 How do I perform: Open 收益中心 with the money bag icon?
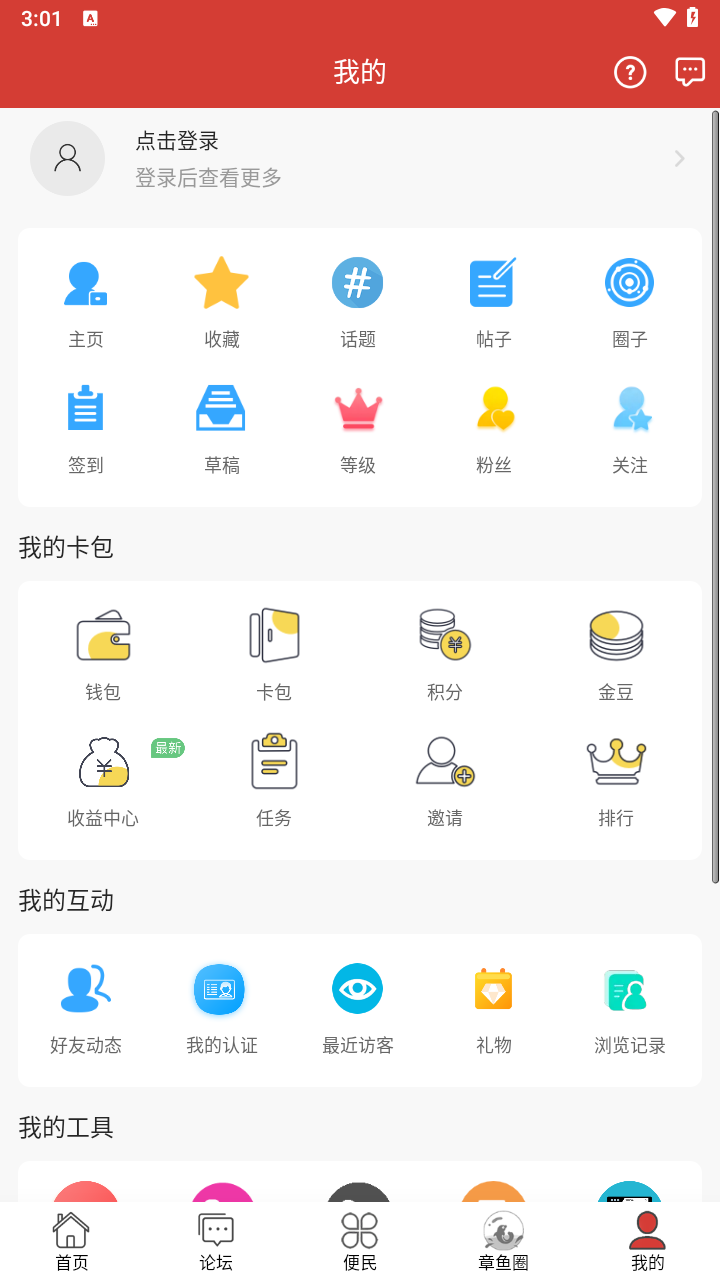[x=103, y=762]
